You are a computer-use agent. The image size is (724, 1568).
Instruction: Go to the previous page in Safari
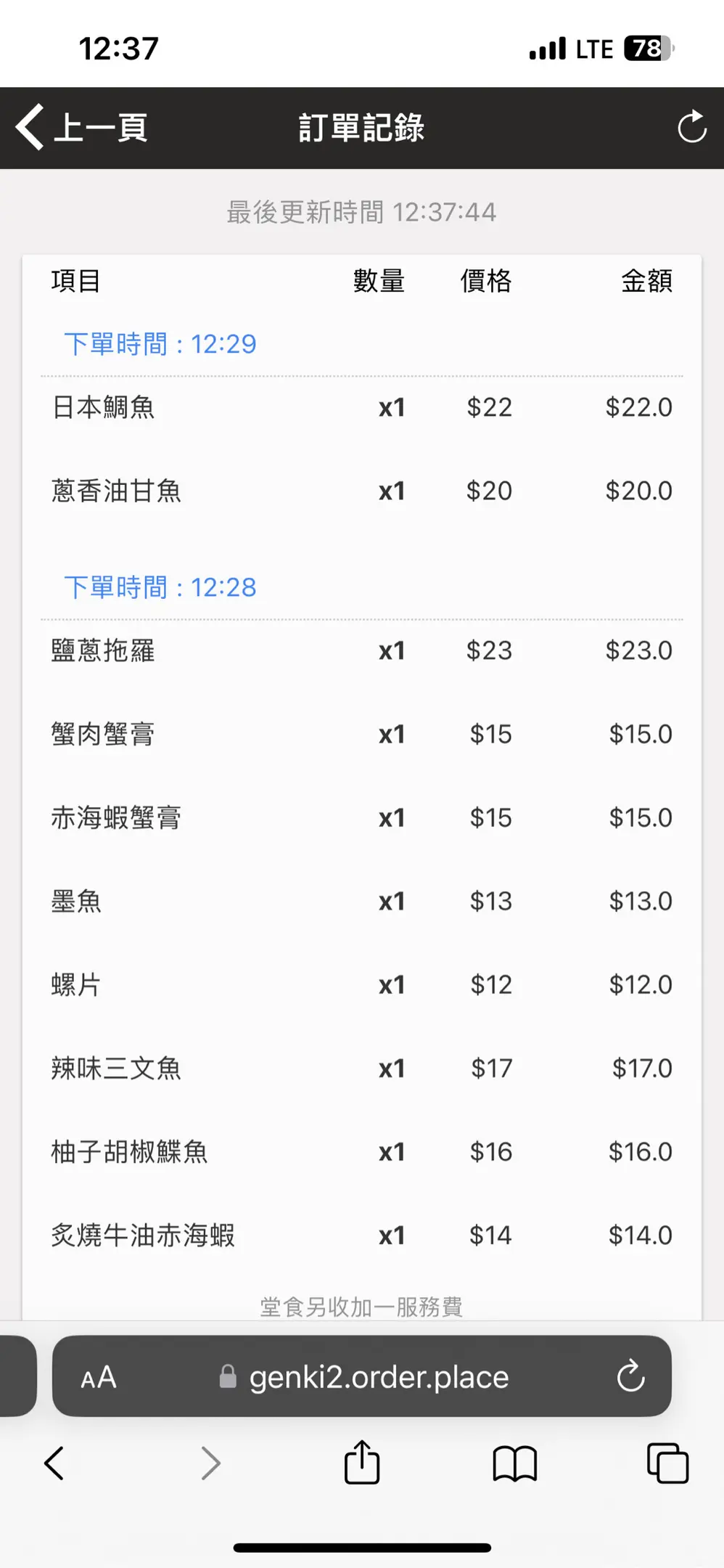tap(54, 1463)
